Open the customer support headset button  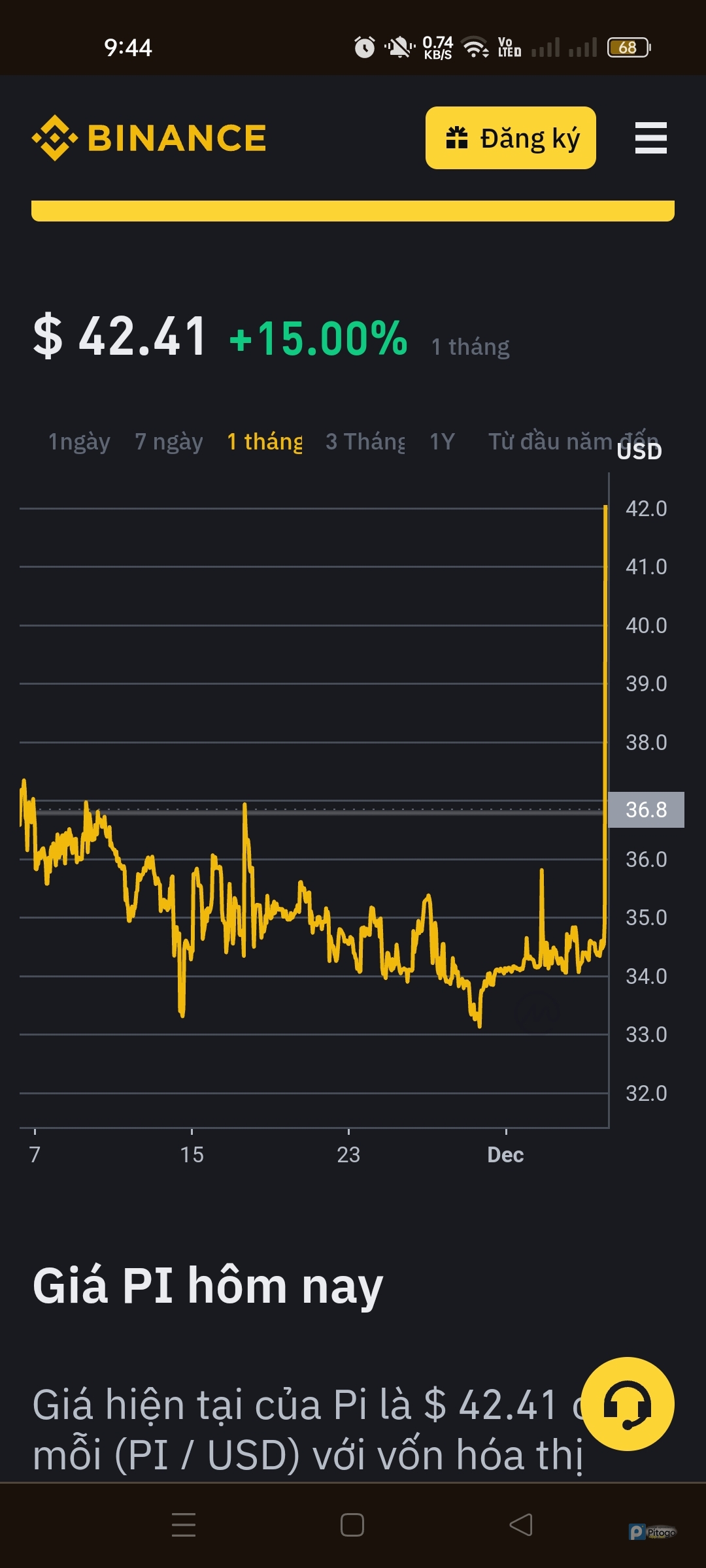point(627,1403)
